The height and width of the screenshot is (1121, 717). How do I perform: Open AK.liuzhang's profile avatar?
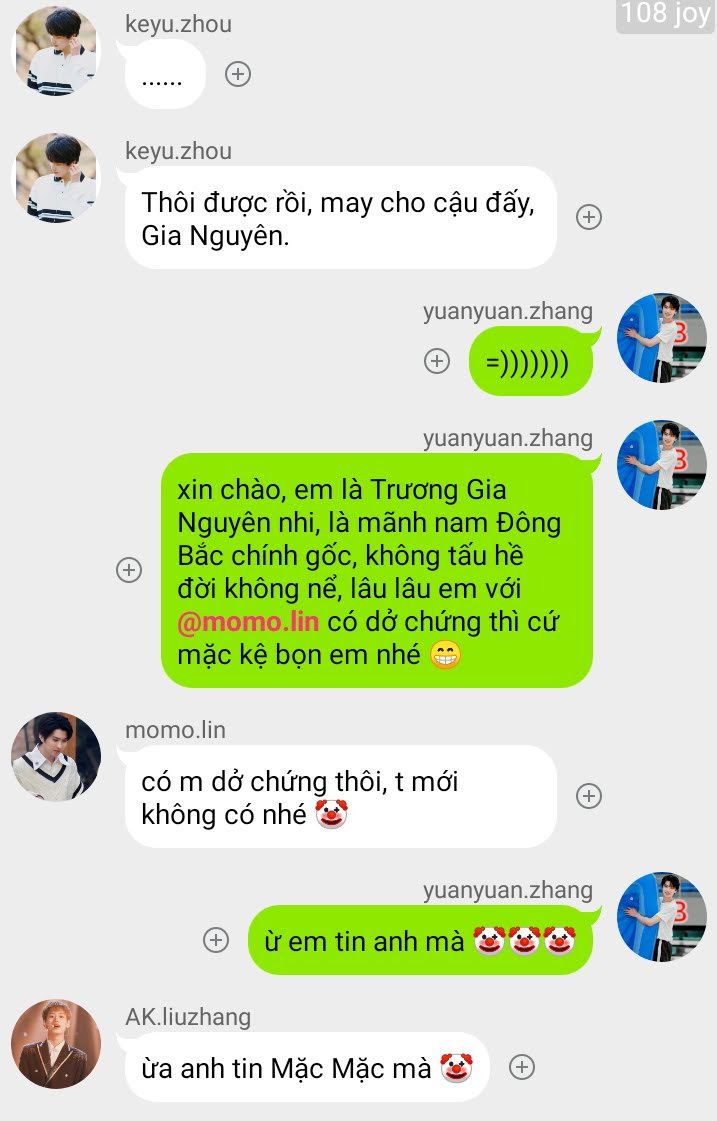(55, 1044)
